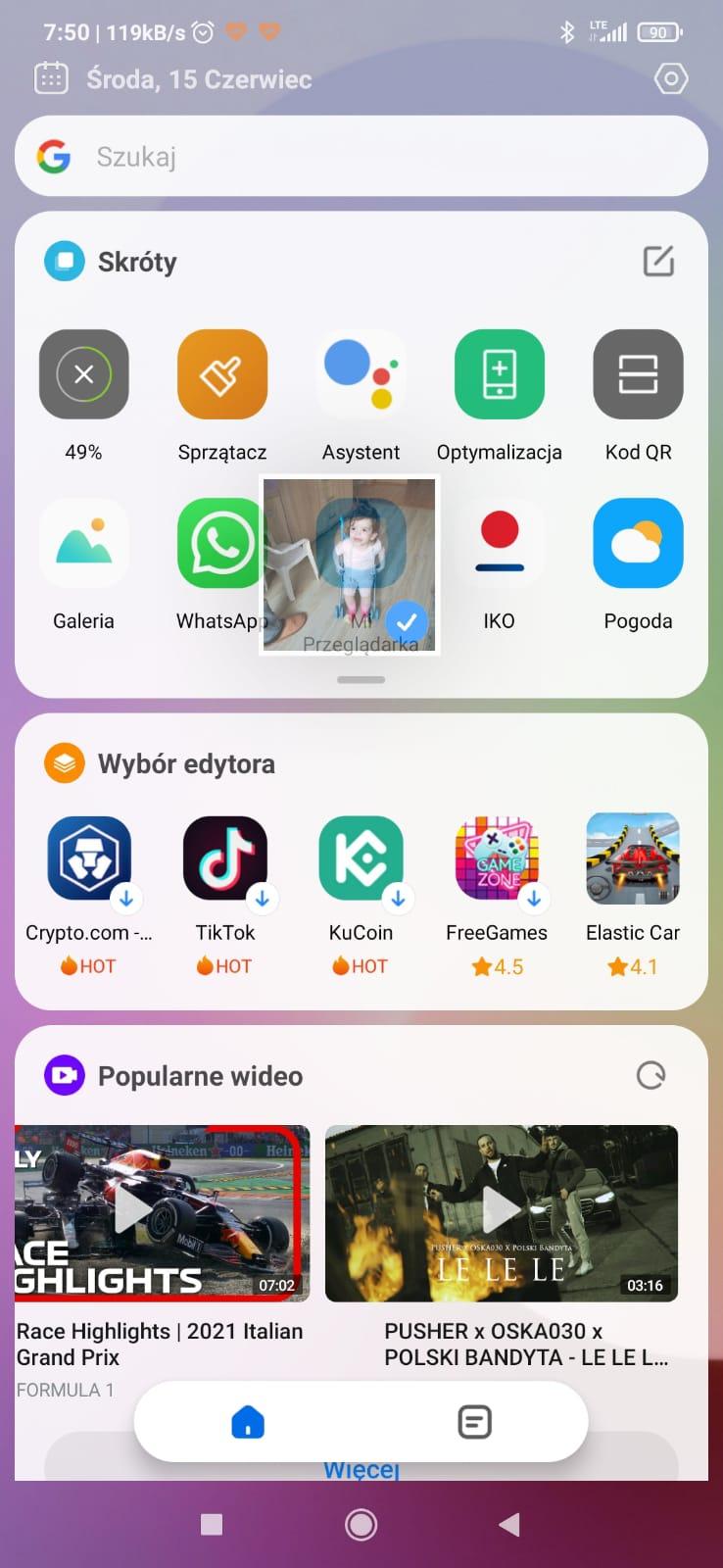Download the Crypto.com app

(90, 859)
